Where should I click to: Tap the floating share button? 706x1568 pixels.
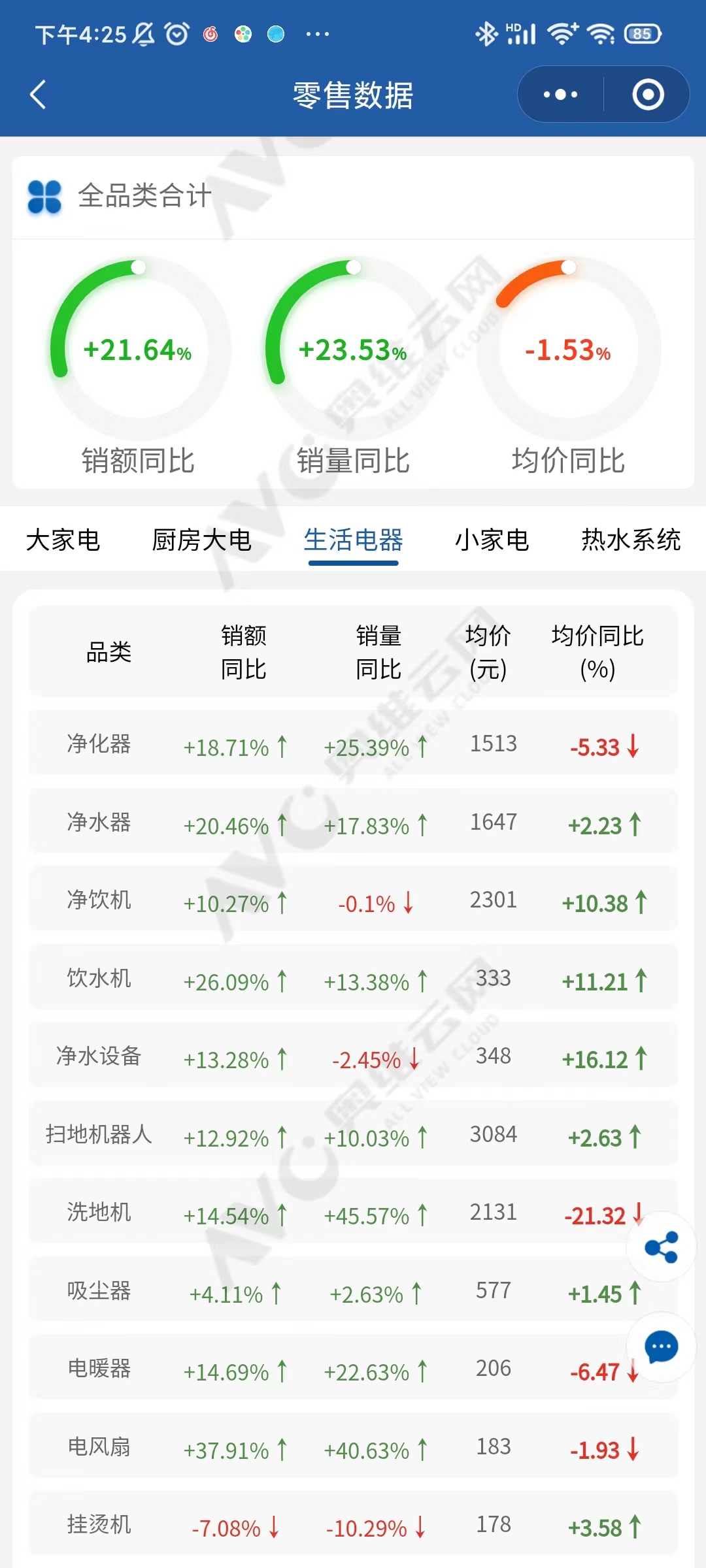[661, 1247]
